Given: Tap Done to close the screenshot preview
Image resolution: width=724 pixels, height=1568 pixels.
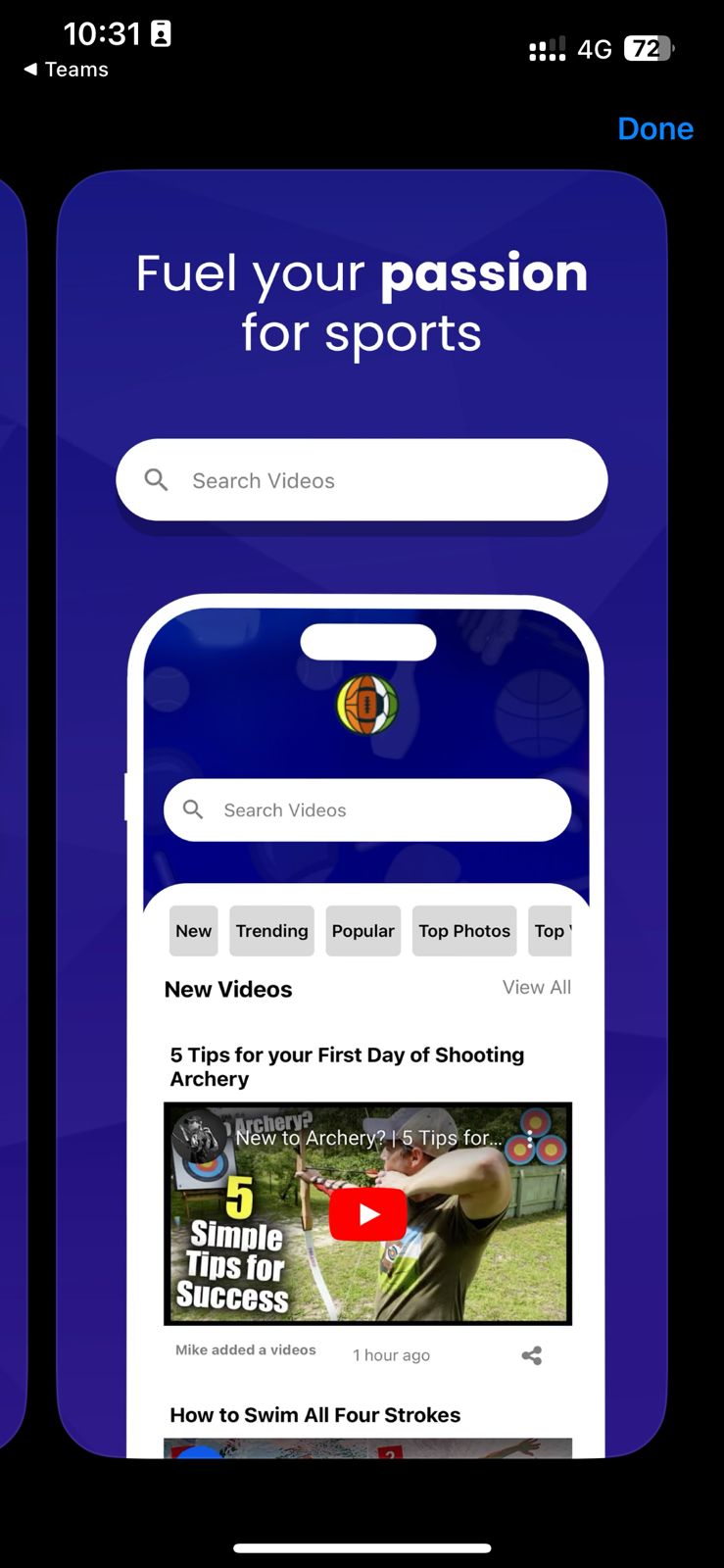Looking at the screenshot, I should 654,128.
